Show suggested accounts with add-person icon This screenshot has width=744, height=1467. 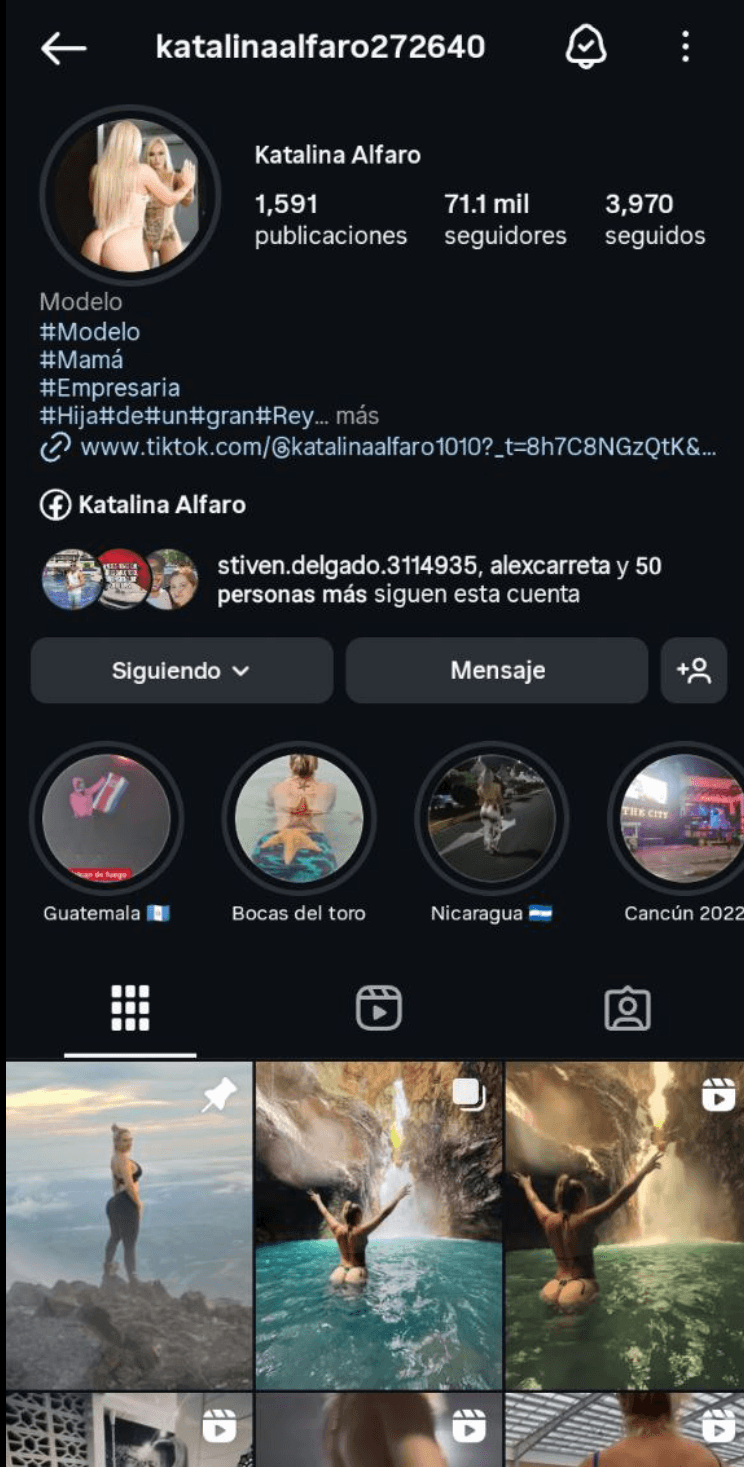point(694,670)
